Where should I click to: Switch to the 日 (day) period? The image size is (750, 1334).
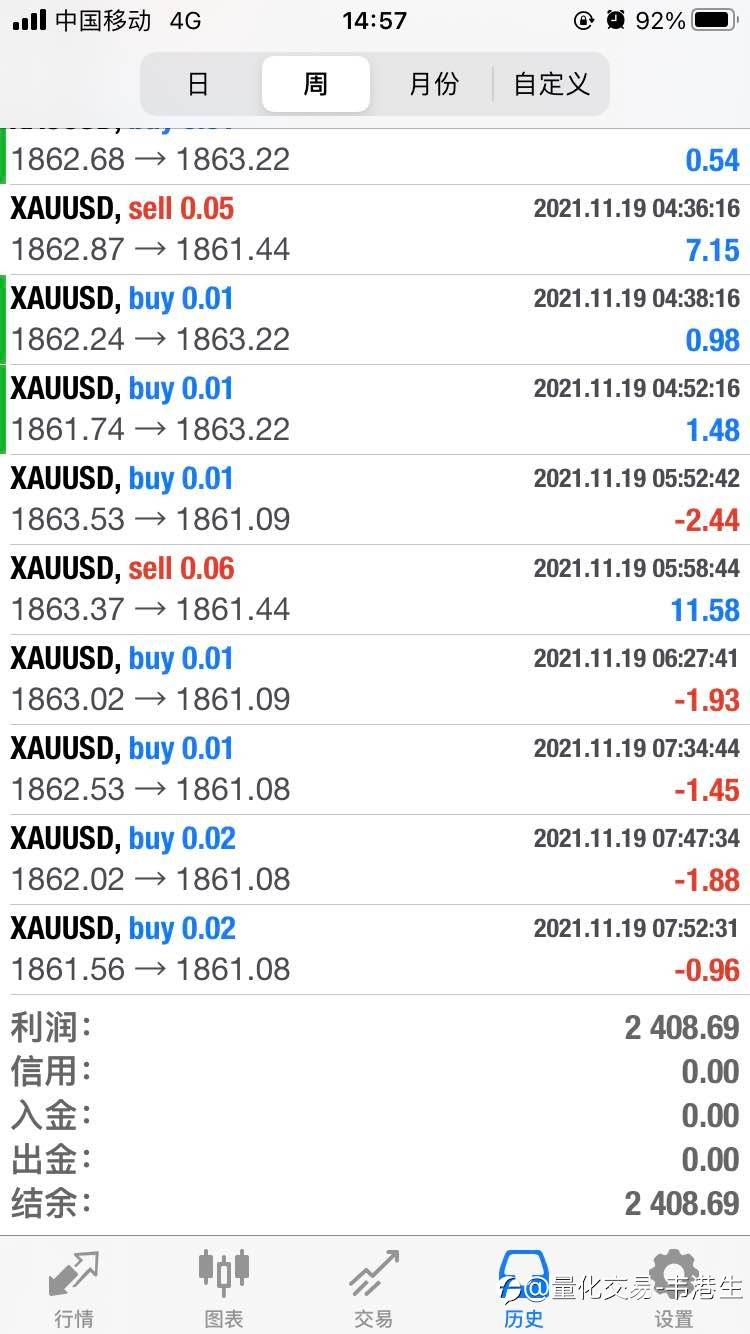[199, 84]
